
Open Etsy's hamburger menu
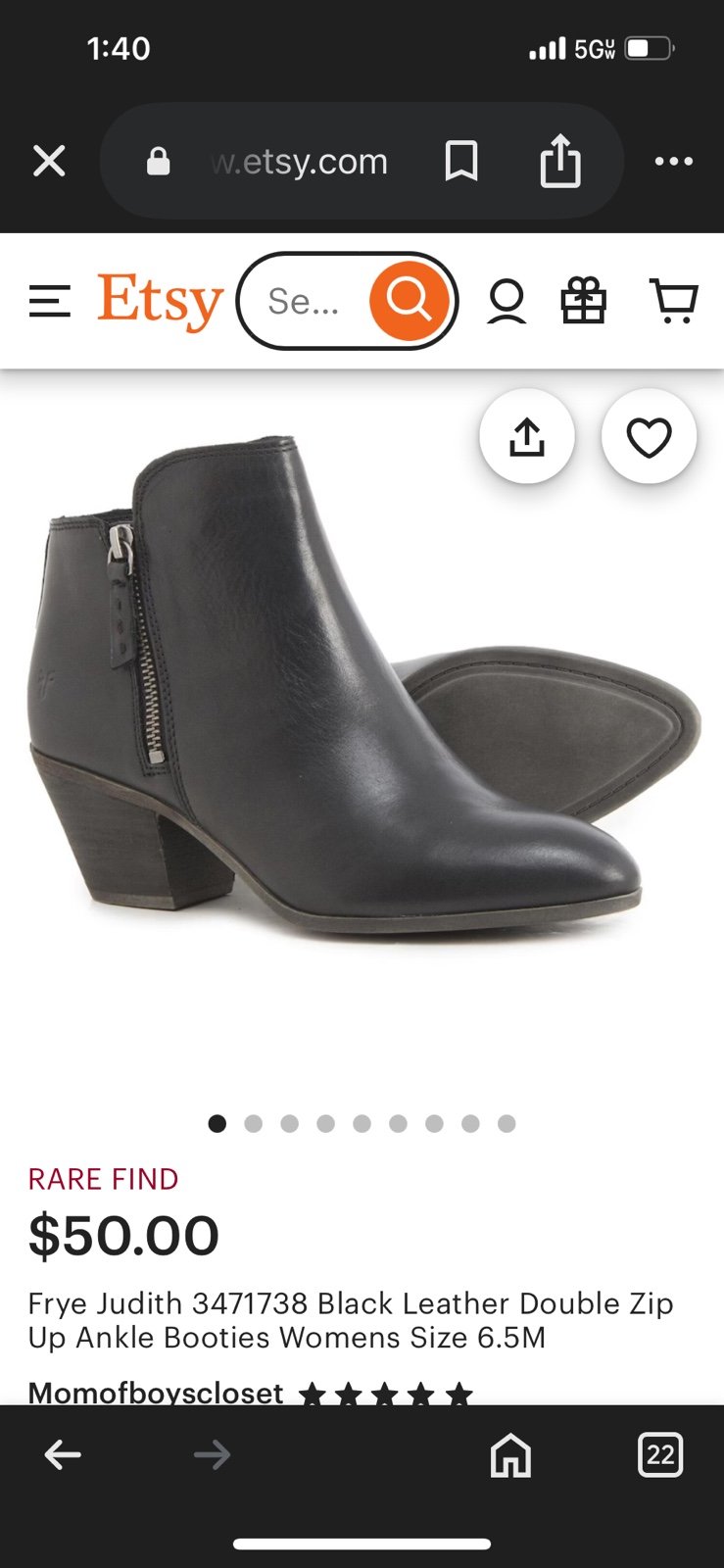pos(50,301)
